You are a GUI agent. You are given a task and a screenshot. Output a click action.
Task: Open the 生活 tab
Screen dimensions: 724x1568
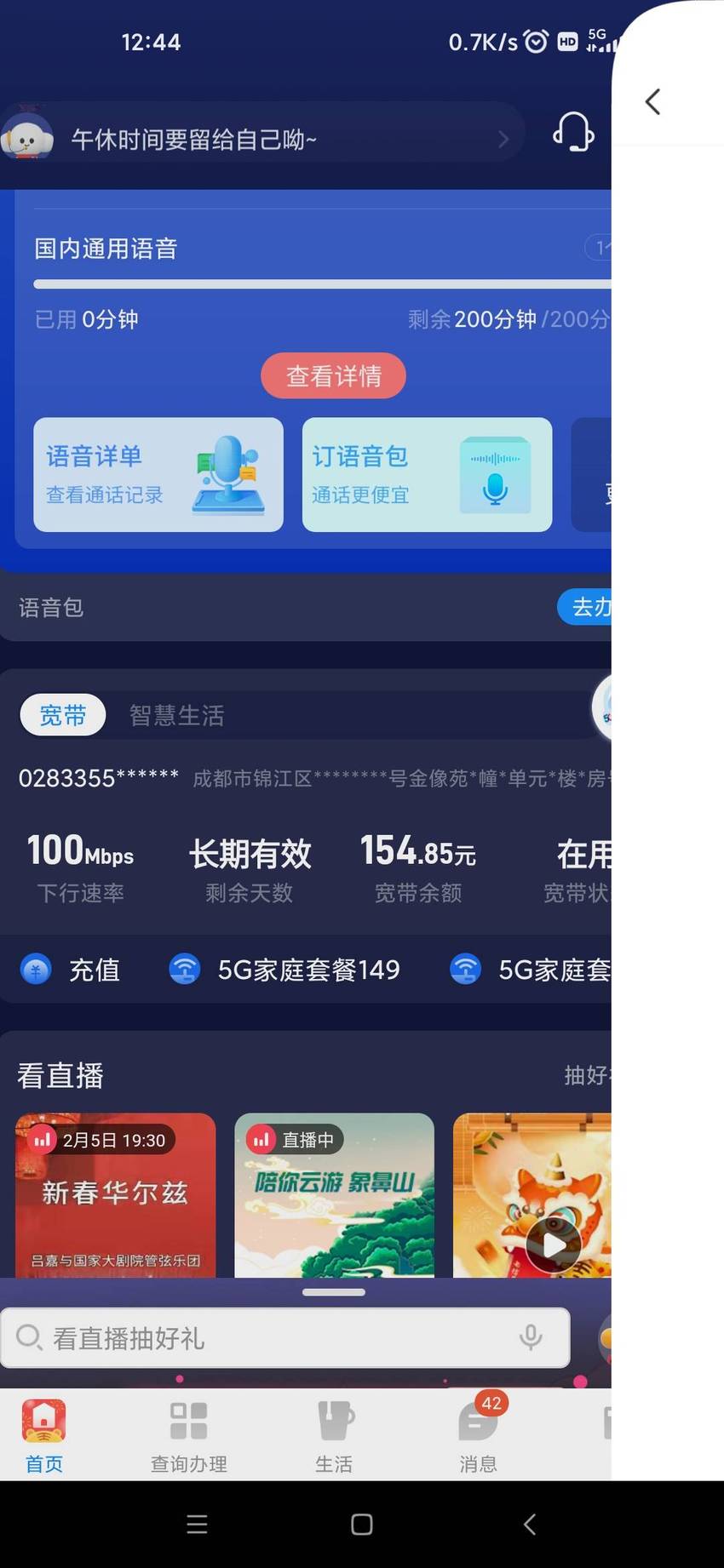click(x=334, y=1436)
